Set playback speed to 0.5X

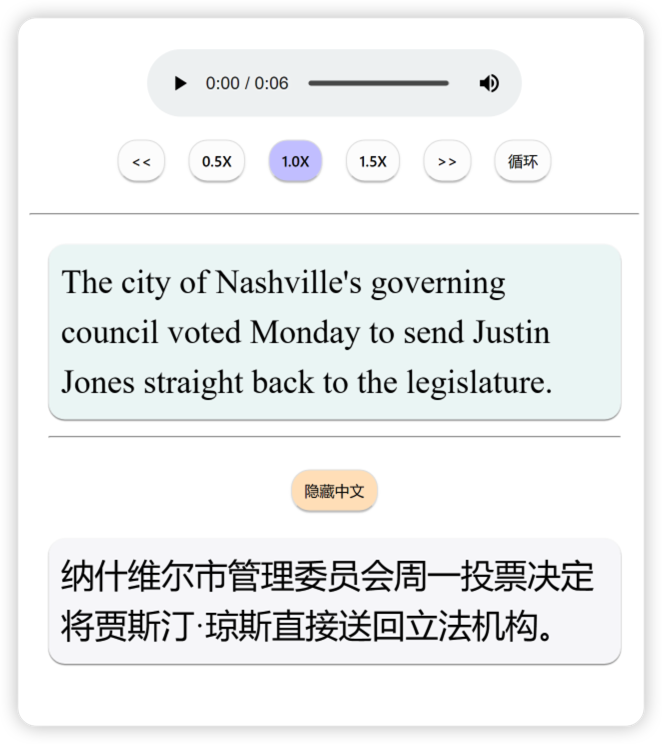click(217, 162)
